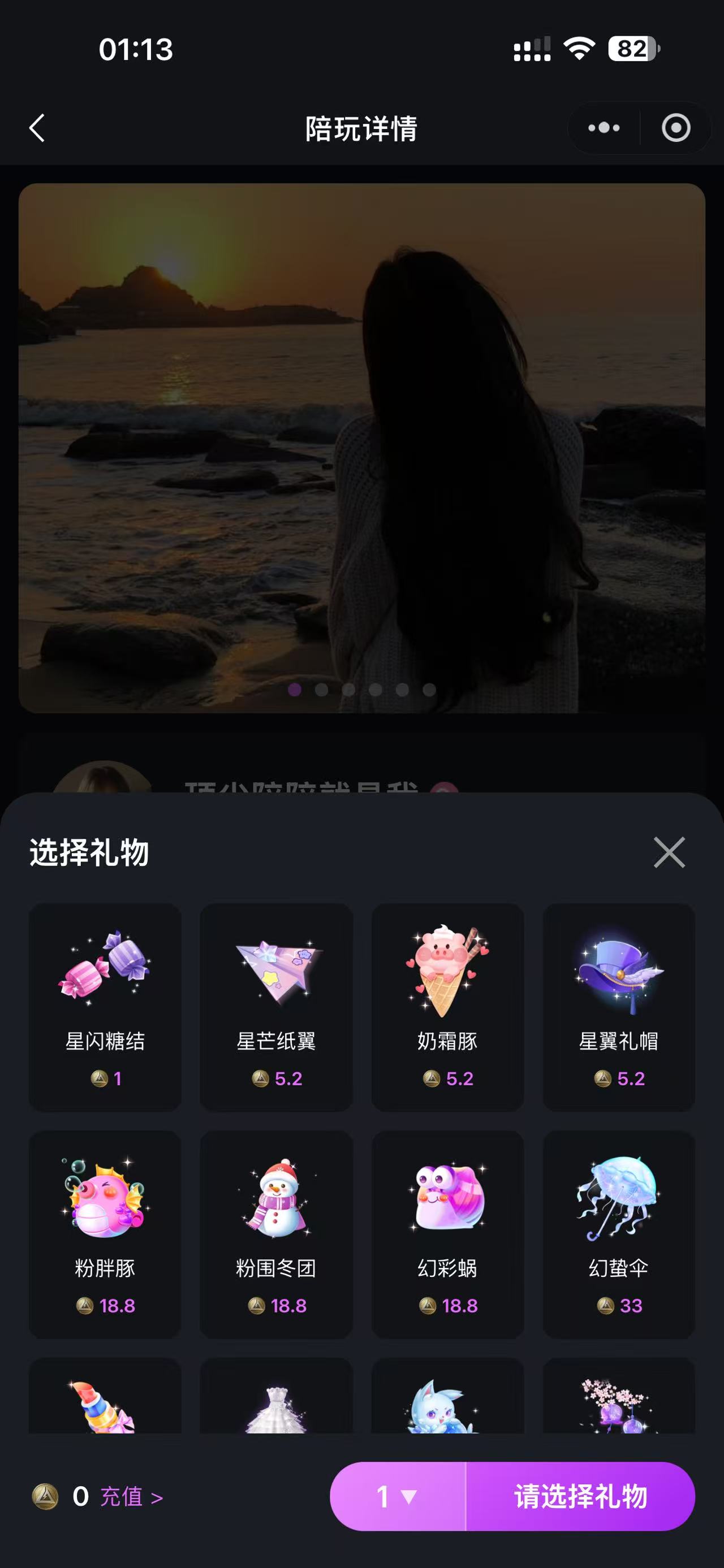Go back using the arrow at top left
This screenshot has height=1568, width=724.
tap(38, 128)
